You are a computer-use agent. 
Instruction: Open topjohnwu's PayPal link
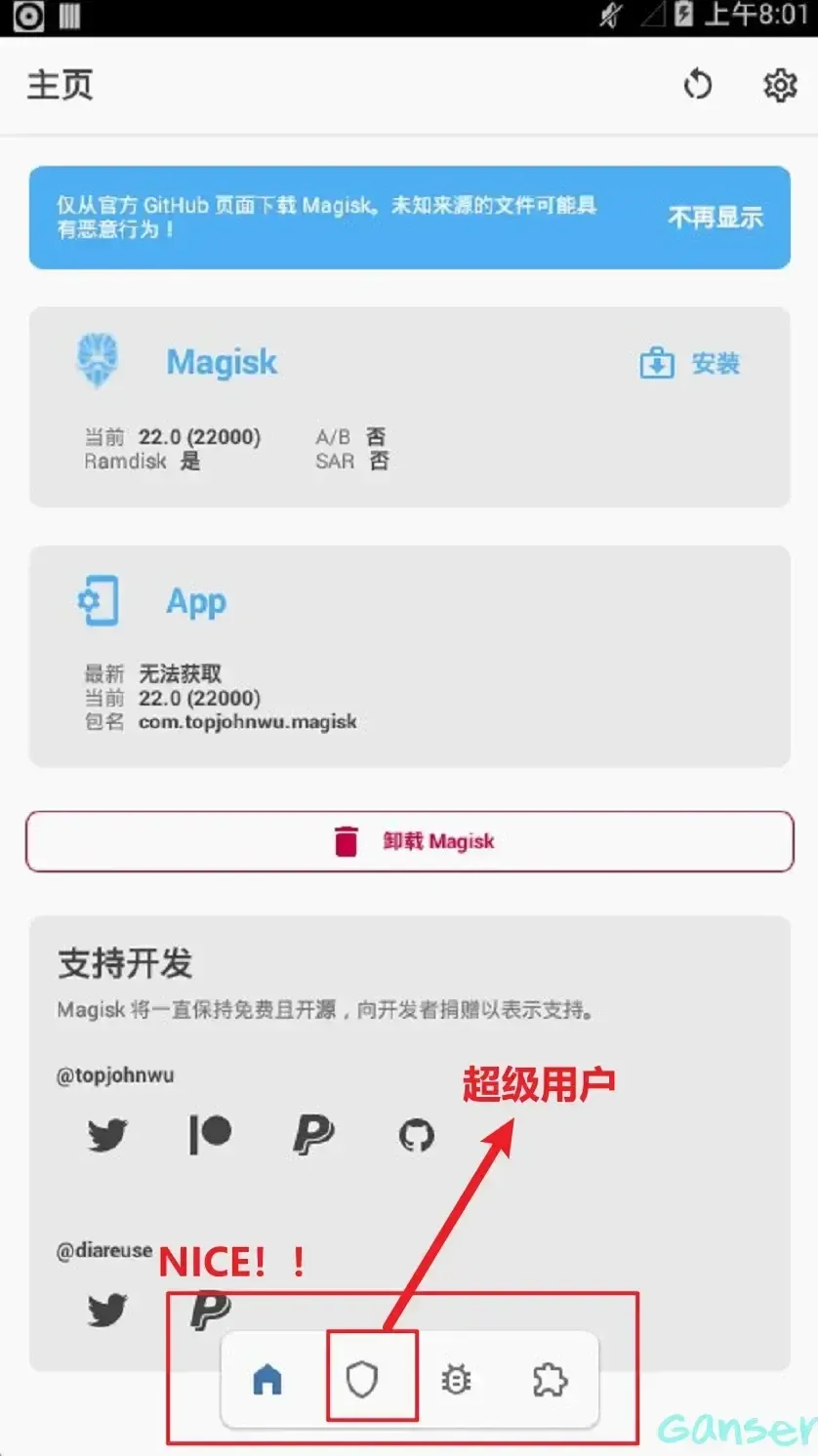pyautogui.click(x=313, y=1135)
